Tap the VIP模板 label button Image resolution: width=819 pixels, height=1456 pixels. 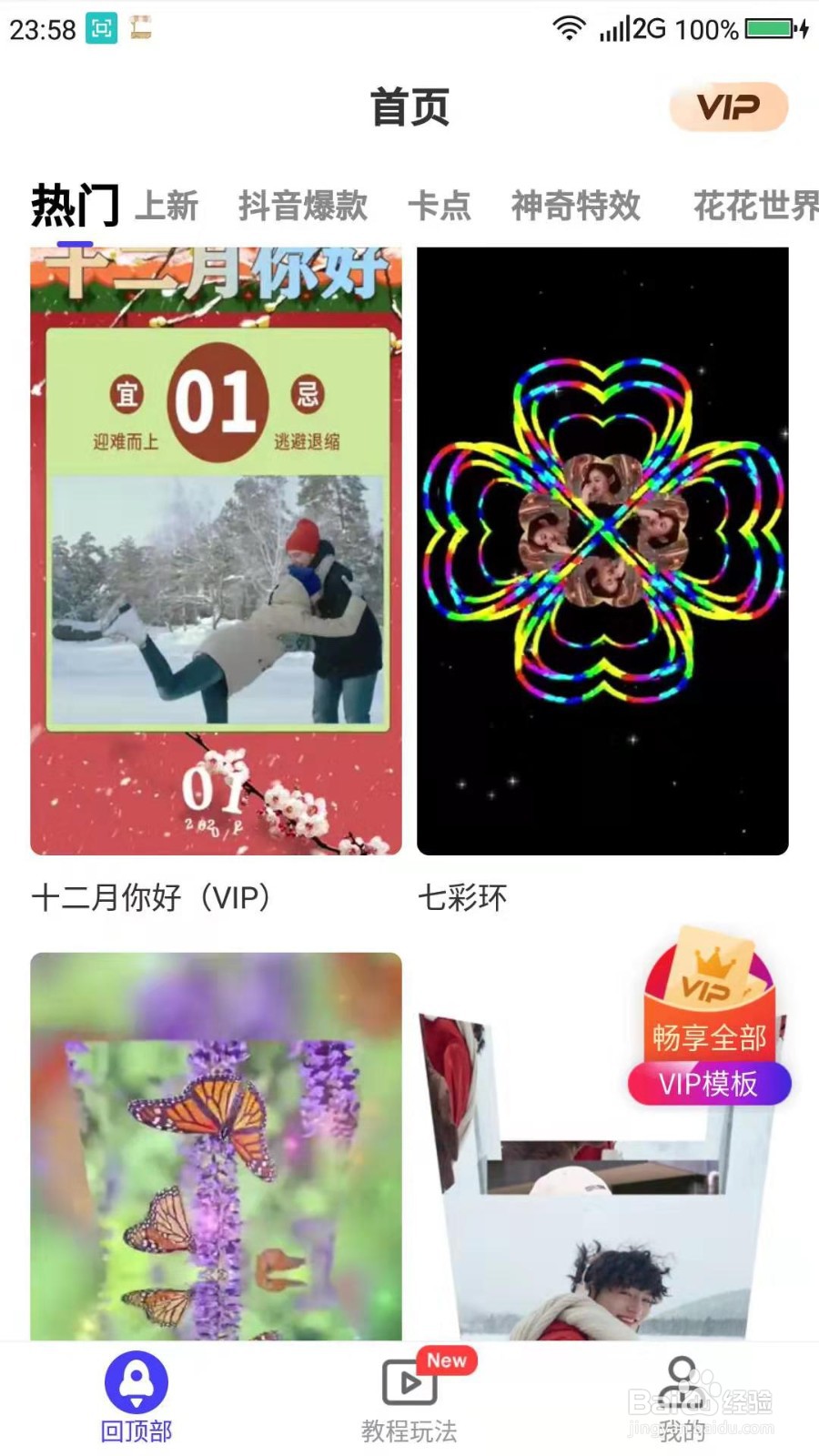pyautogui.click(x=709, y=1083)
